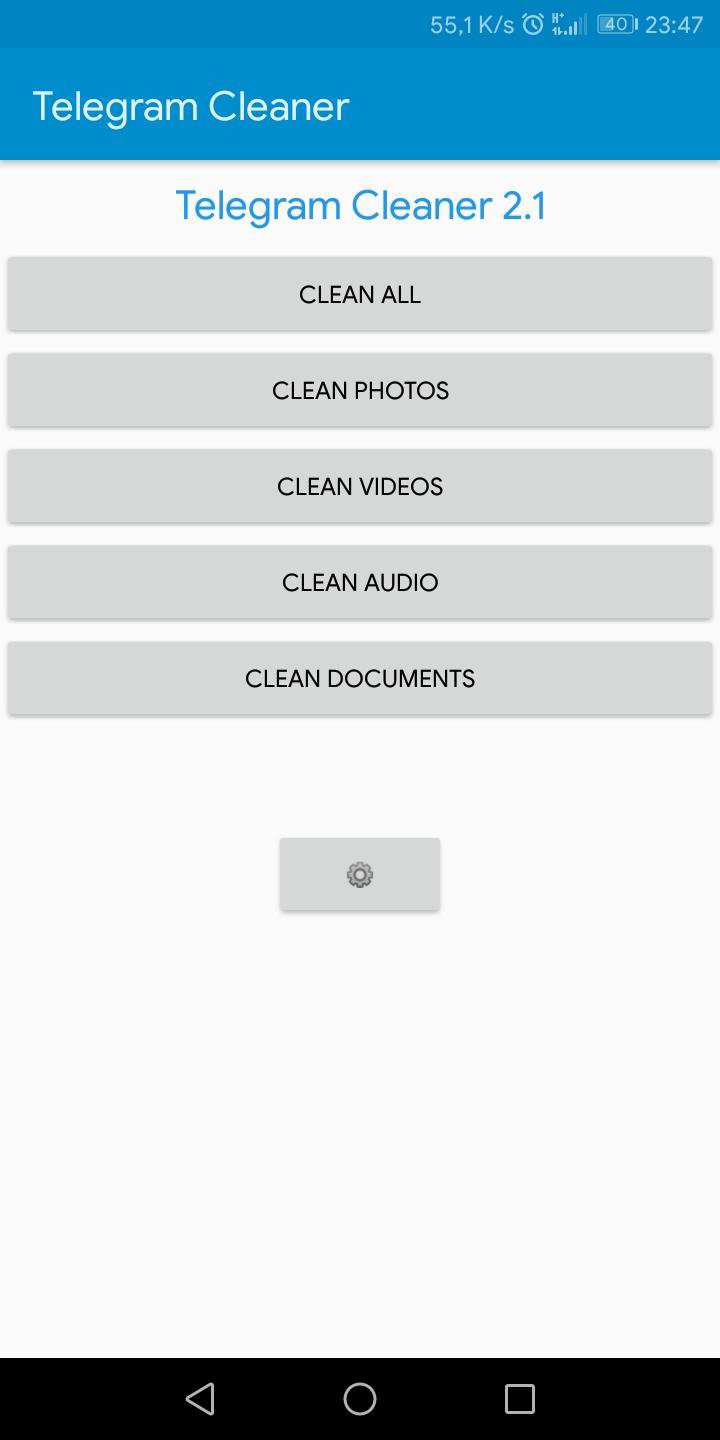The width and height of the screenshot is (720, 1440).
Task: Tap the cellular signal bars icon
Action: (568, 26)
